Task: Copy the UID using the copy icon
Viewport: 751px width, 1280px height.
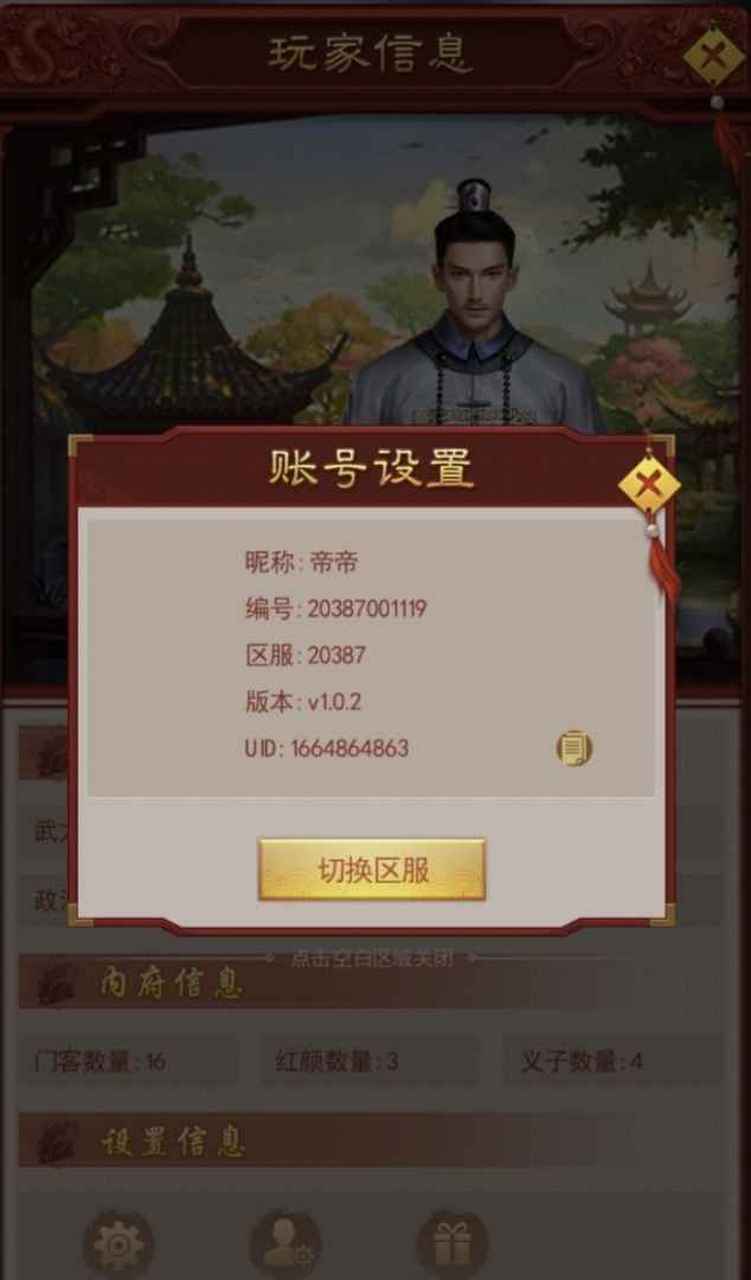Action: (x=578, y=746)
